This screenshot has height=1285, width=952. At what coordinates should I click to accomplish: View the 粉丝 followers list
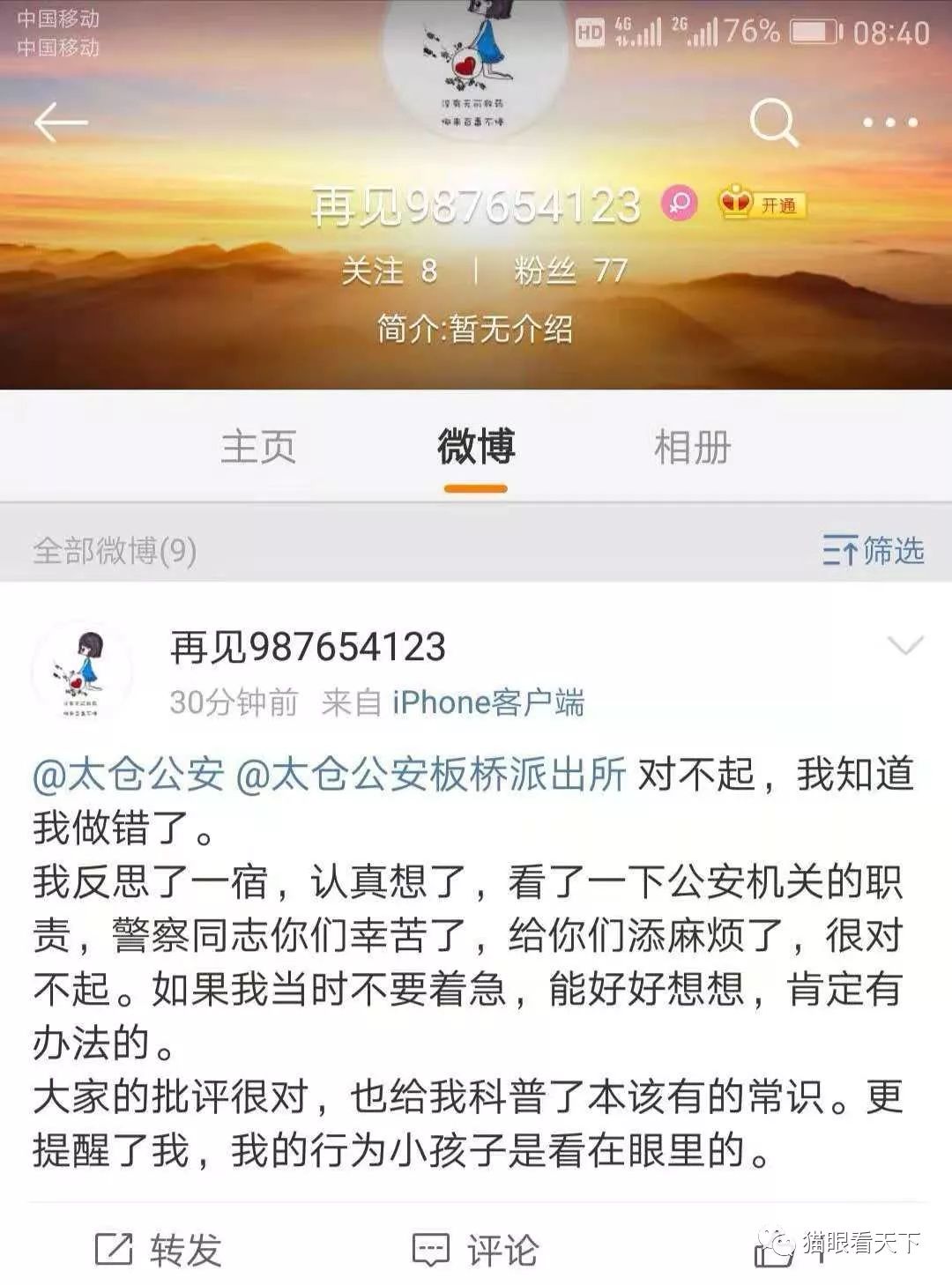pyautogui.click(x=570, y=271)
